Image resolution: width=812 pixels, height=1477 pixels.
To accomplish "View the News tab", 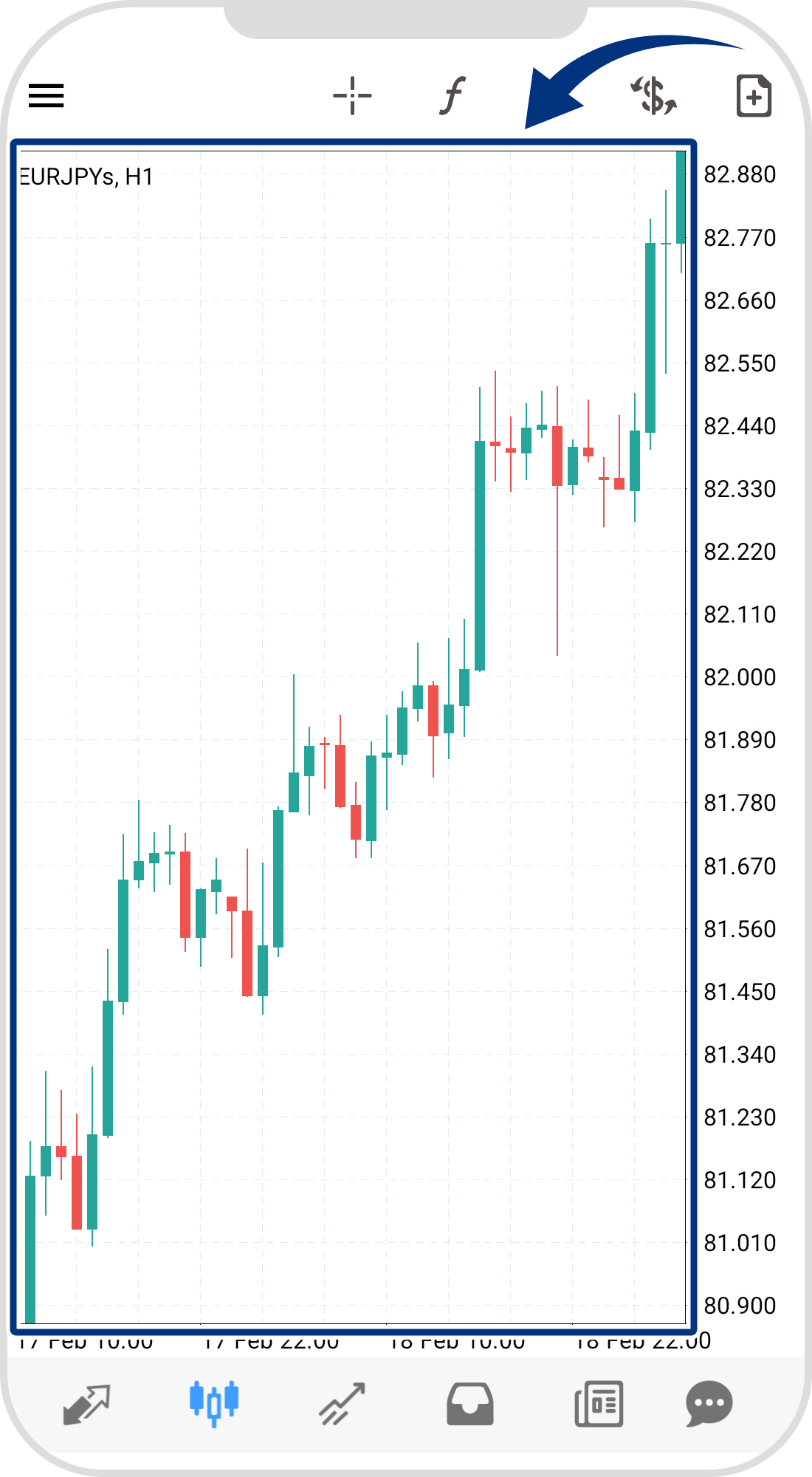I will pos(599,1404).
